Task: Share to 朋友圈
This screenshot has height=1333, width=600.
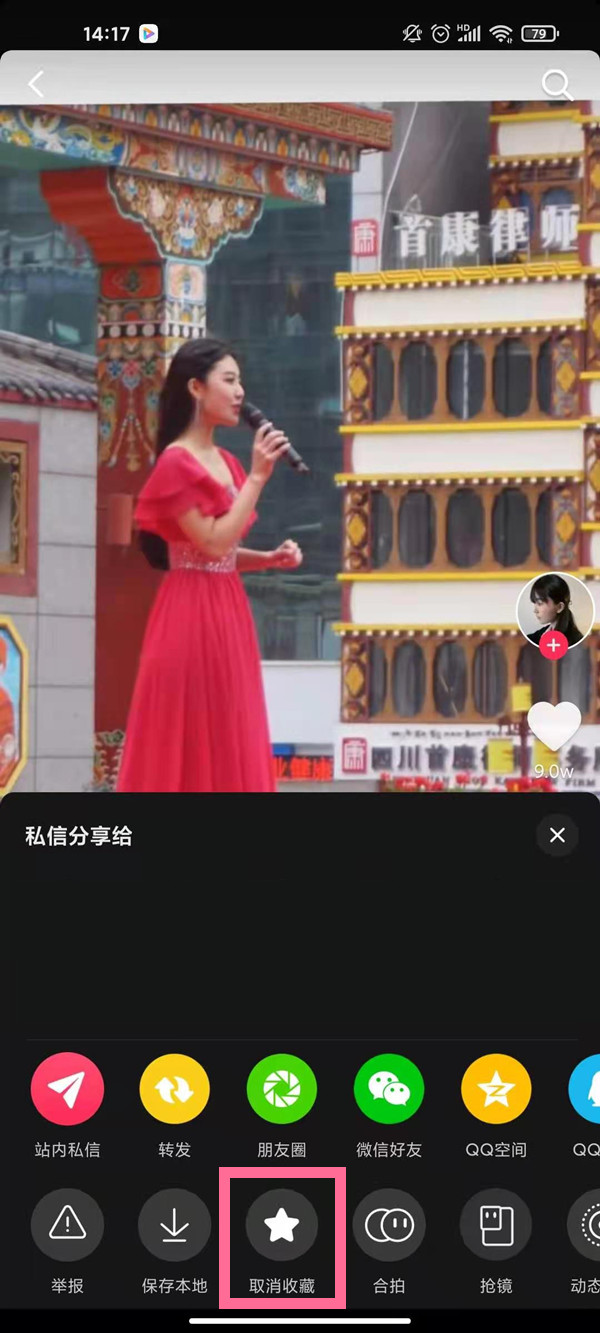Action: pos(281,1090)
